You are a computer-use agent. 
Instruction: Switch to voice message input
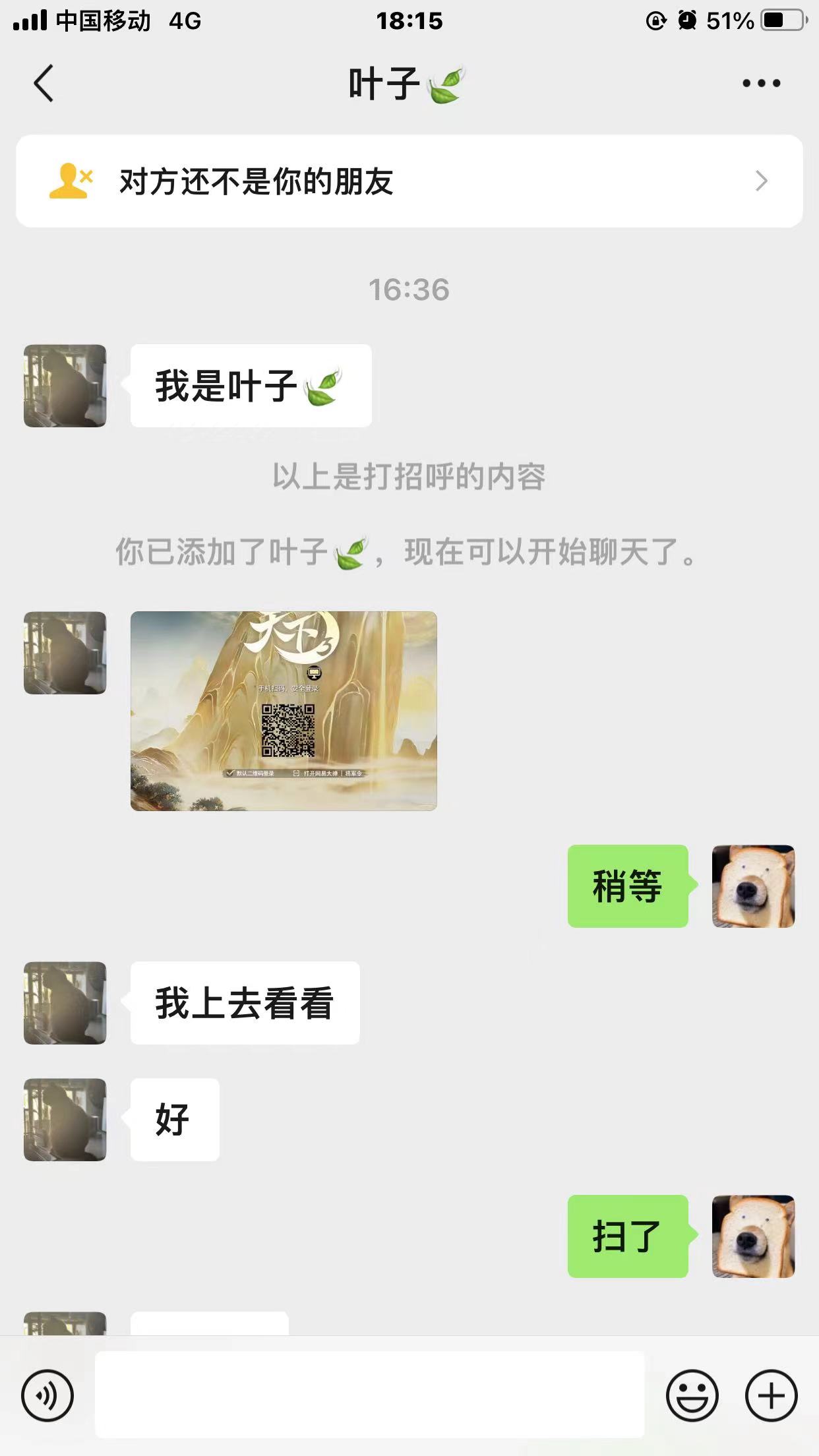(47, 1395)
